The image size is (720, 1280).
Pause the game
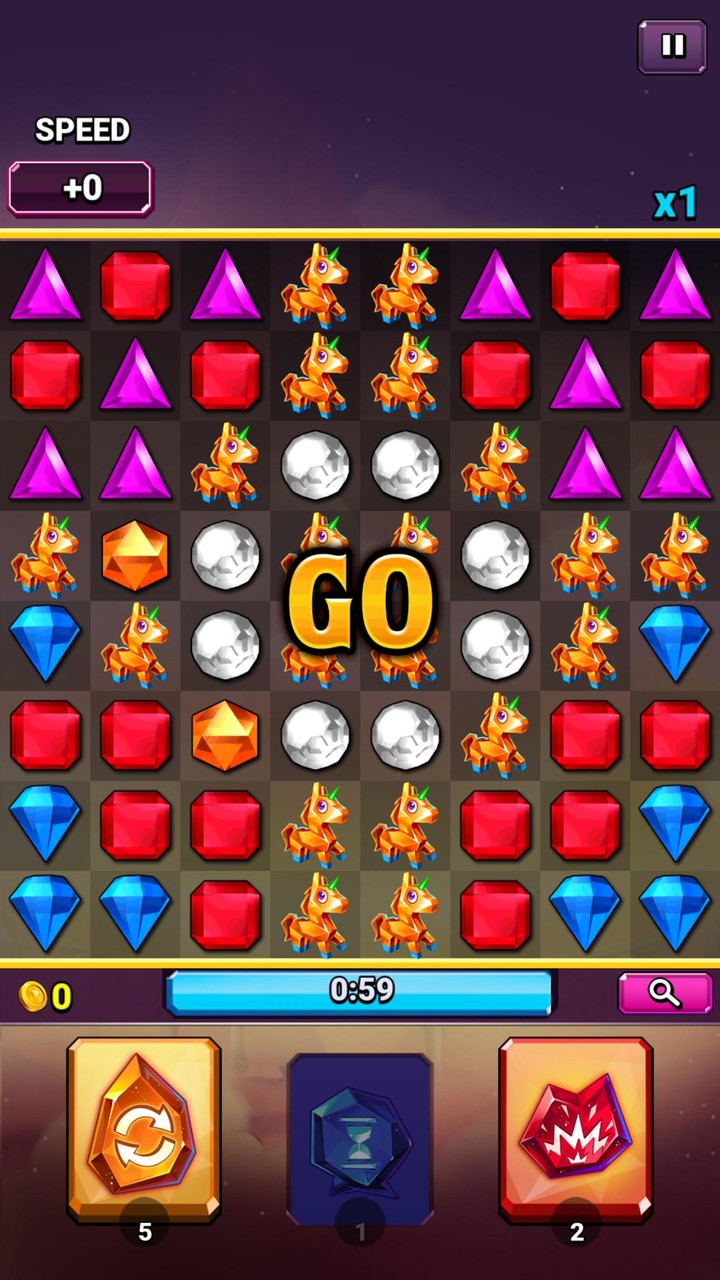coord(672,46)
